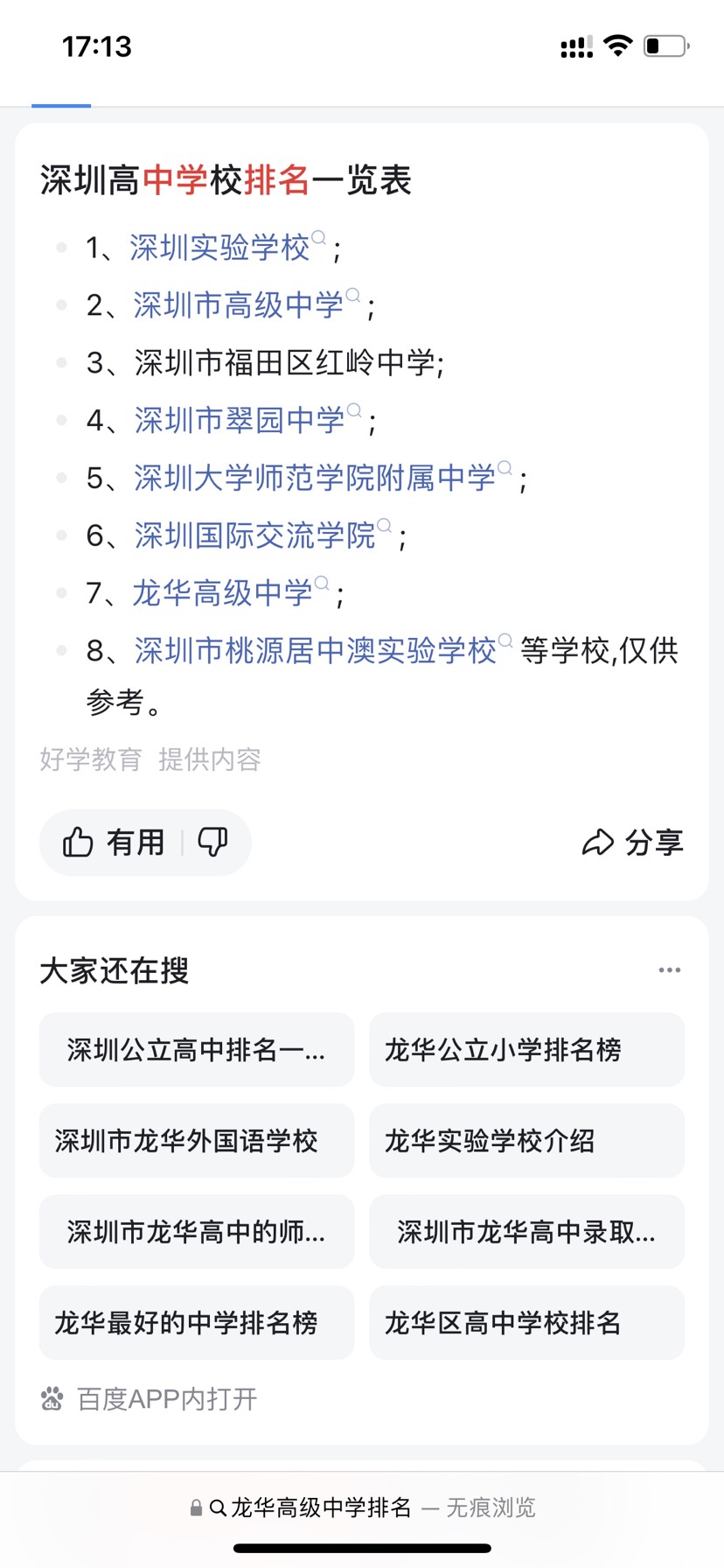
Task: Mark the answer as 有用
Action: coord(114,843)
